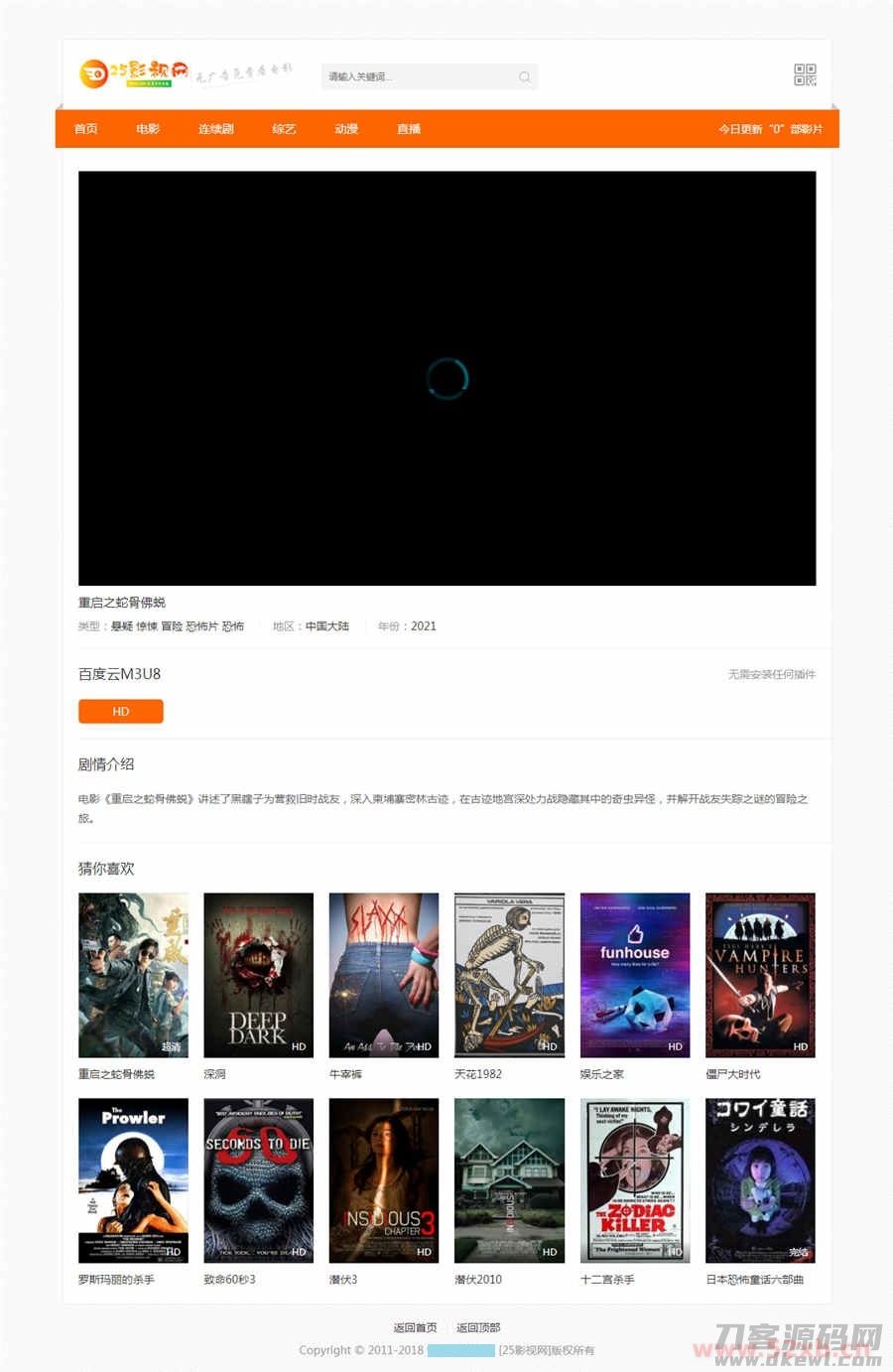Tap the magnifier search icon
The image size is (893, 1372).
pyautogui.click(x=525, y=76)
